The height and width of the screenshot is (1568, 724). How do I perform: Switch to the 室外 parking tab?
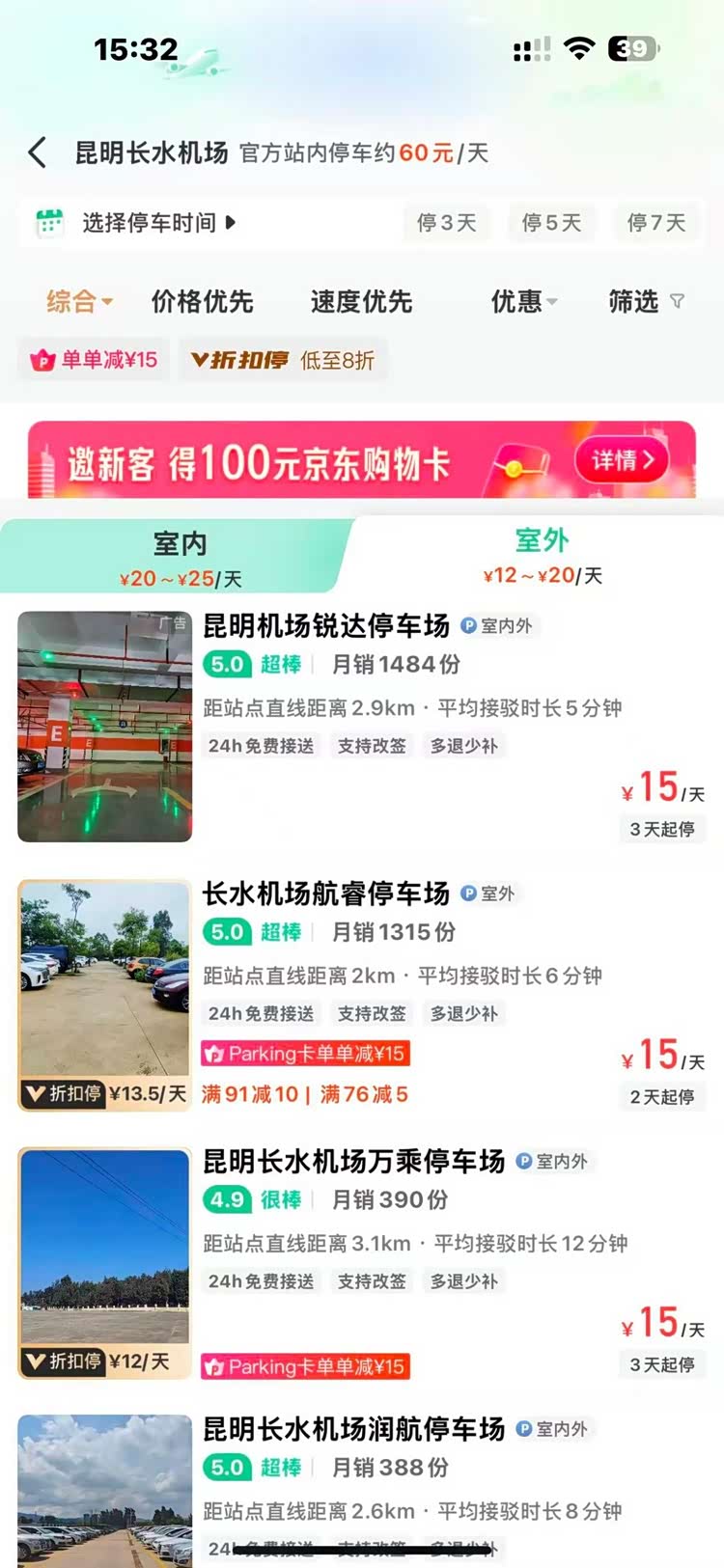(x=542, y=556)
